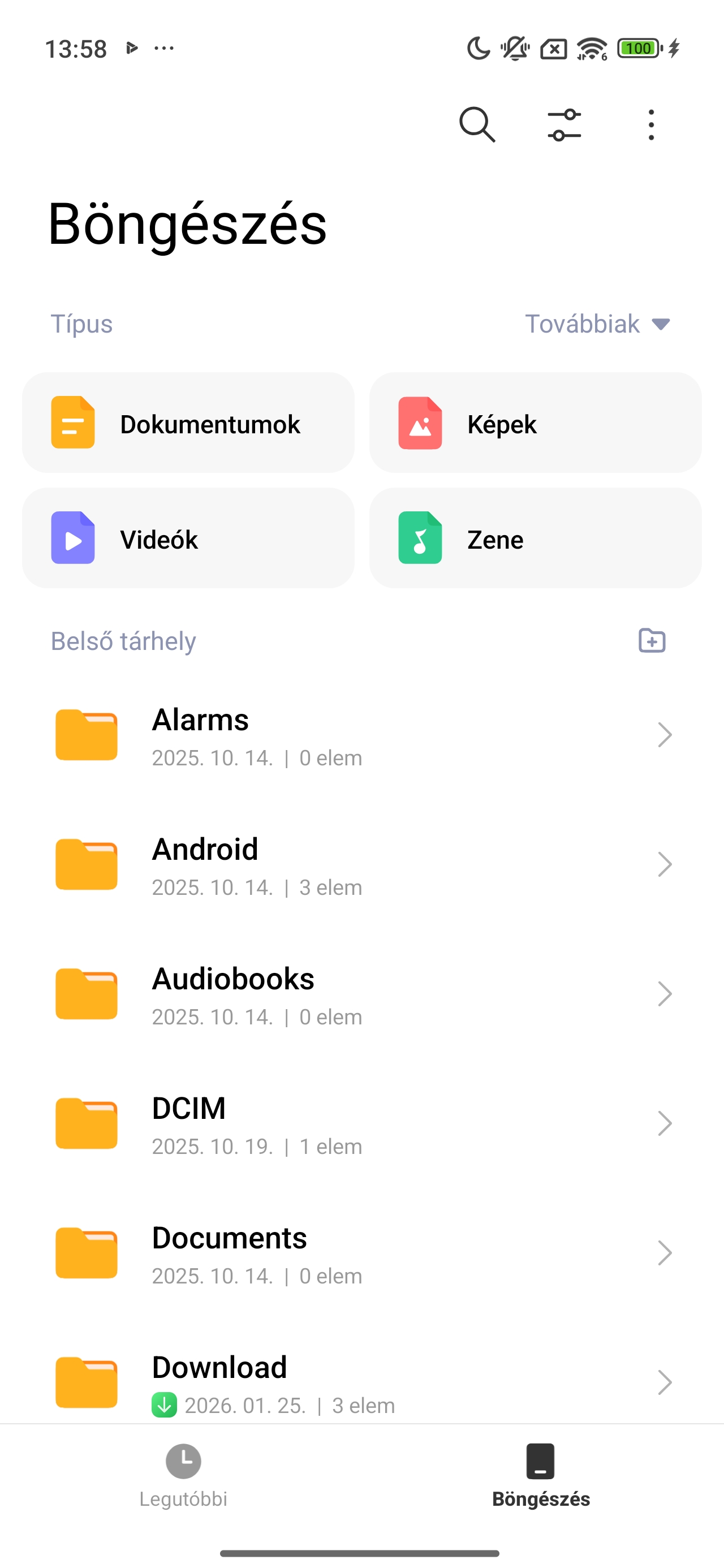
Task: Open the Audiobooks folder
Action: coord(361,994)
